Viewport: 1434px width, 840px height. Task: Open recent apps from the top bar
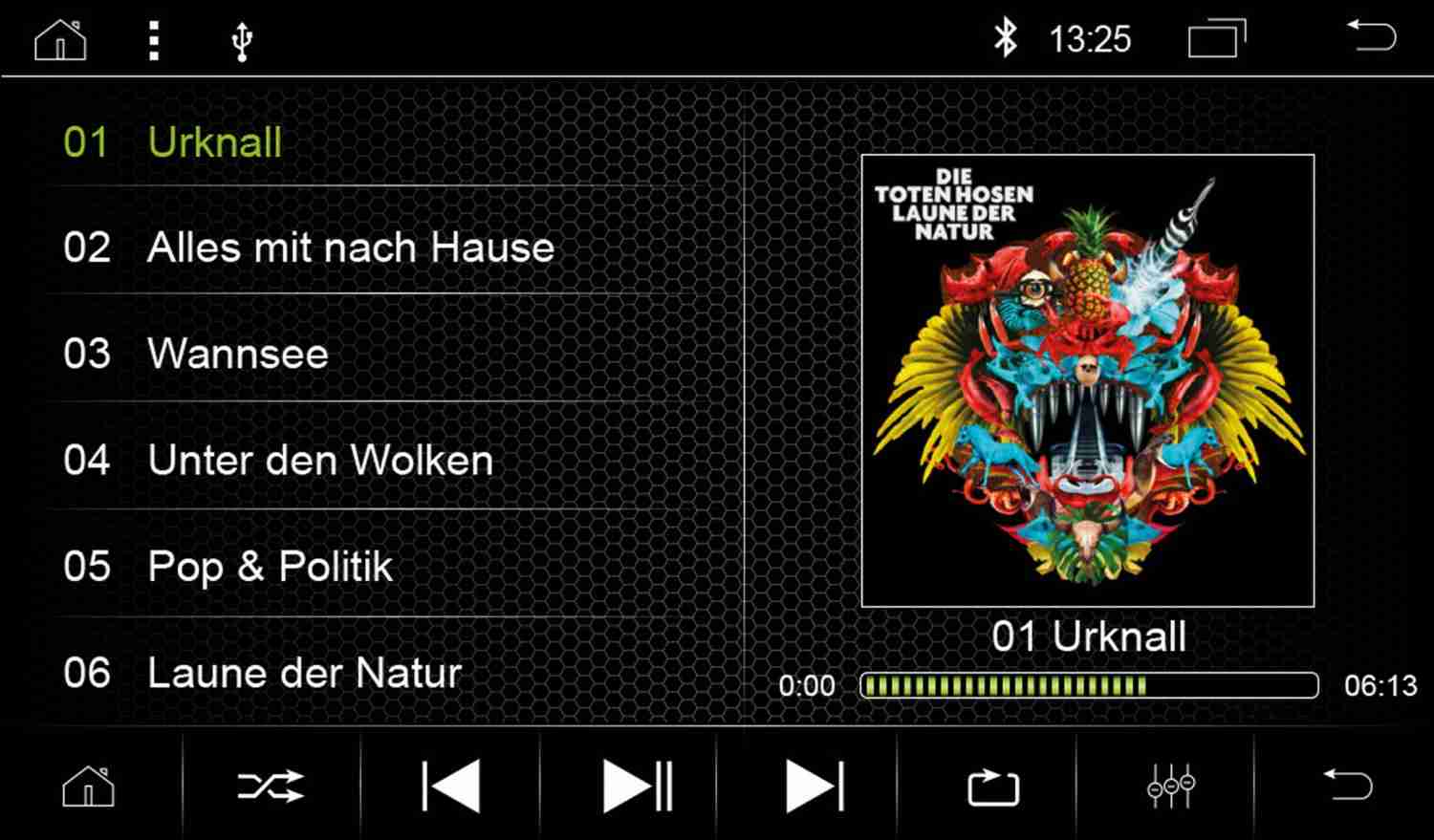click(x=1216, y=40)
